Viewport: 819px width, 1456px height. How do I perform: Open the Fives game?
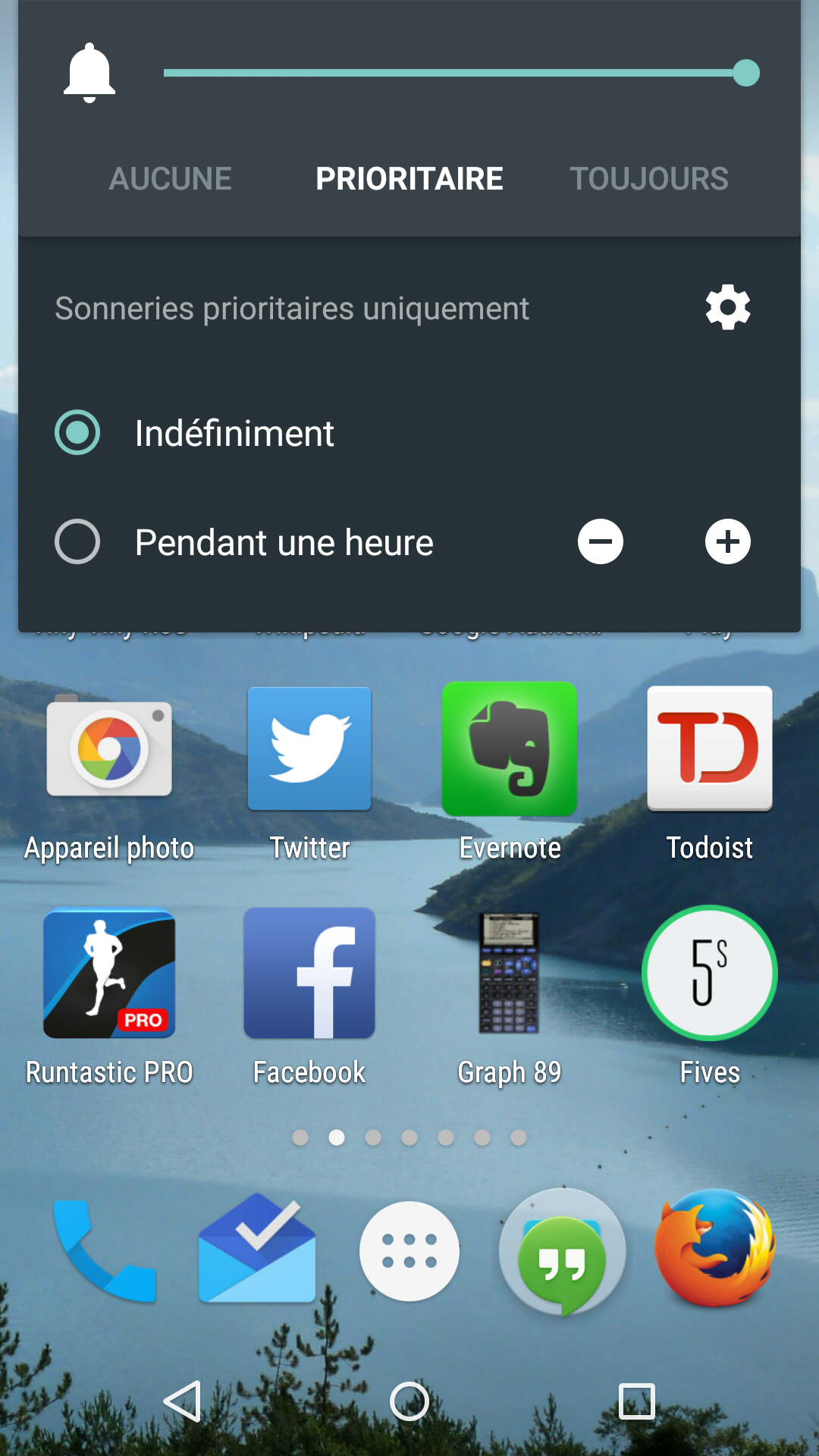pos(710,974)
